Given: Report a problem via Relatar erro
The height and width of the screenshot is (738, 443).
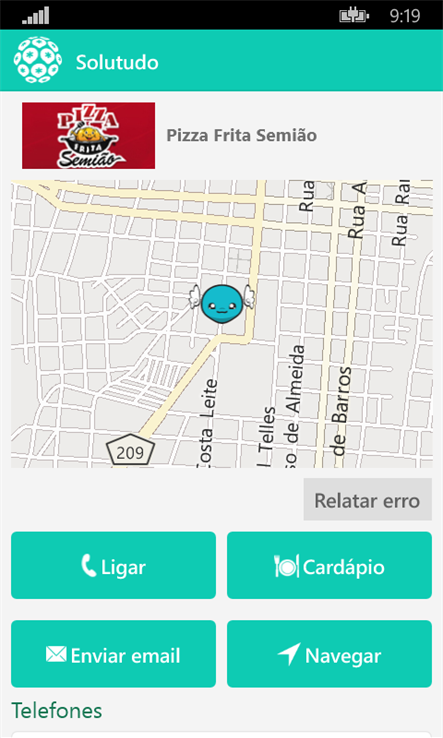Looking at the screenshot, I should click(x=367, y=500).
